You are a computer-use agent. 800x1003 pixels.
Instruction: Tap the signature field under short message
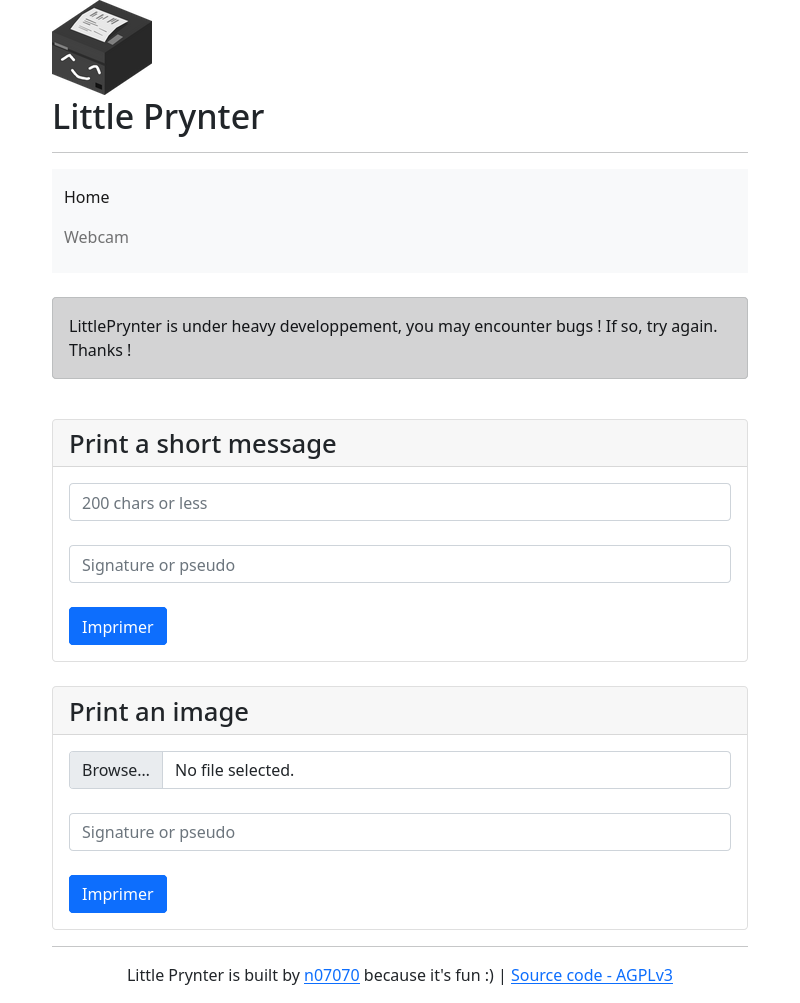point(399,564)
